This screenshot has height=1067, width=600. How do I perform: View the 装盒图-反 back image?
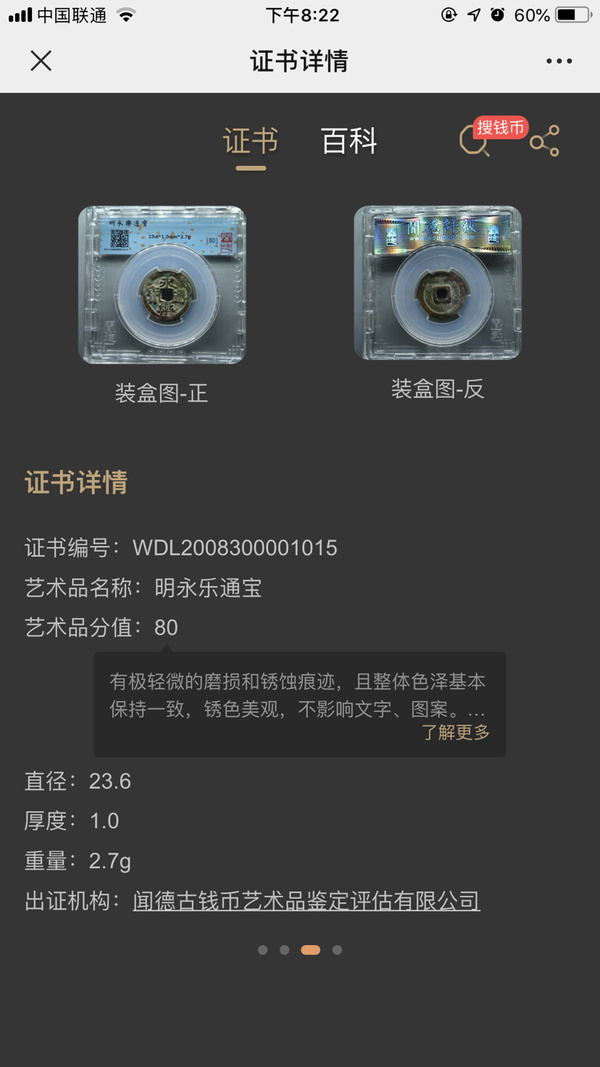(437, 283)
